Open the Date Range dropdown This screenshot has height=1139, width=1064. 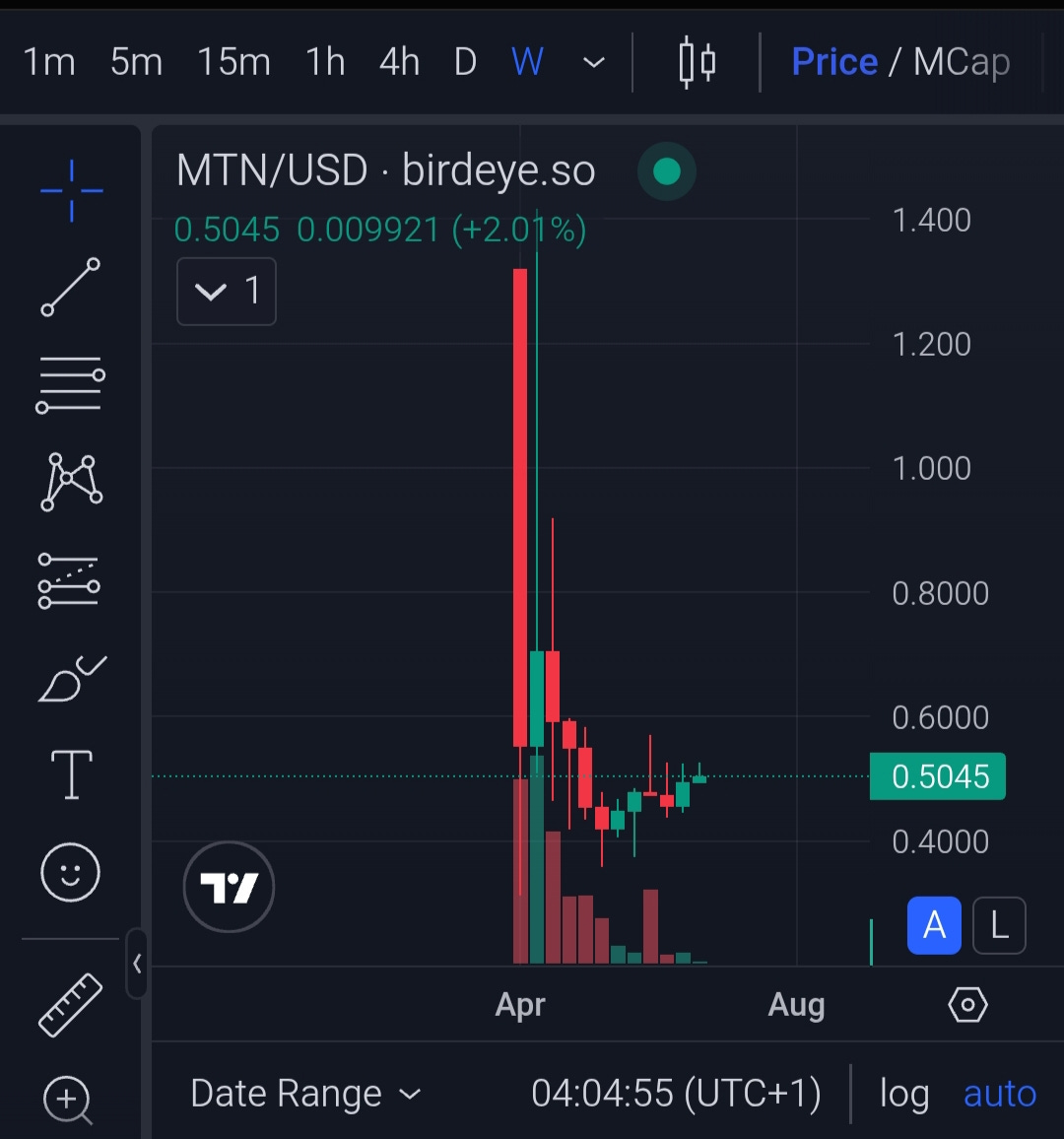pyautogui.click(x=305, y=1094)
